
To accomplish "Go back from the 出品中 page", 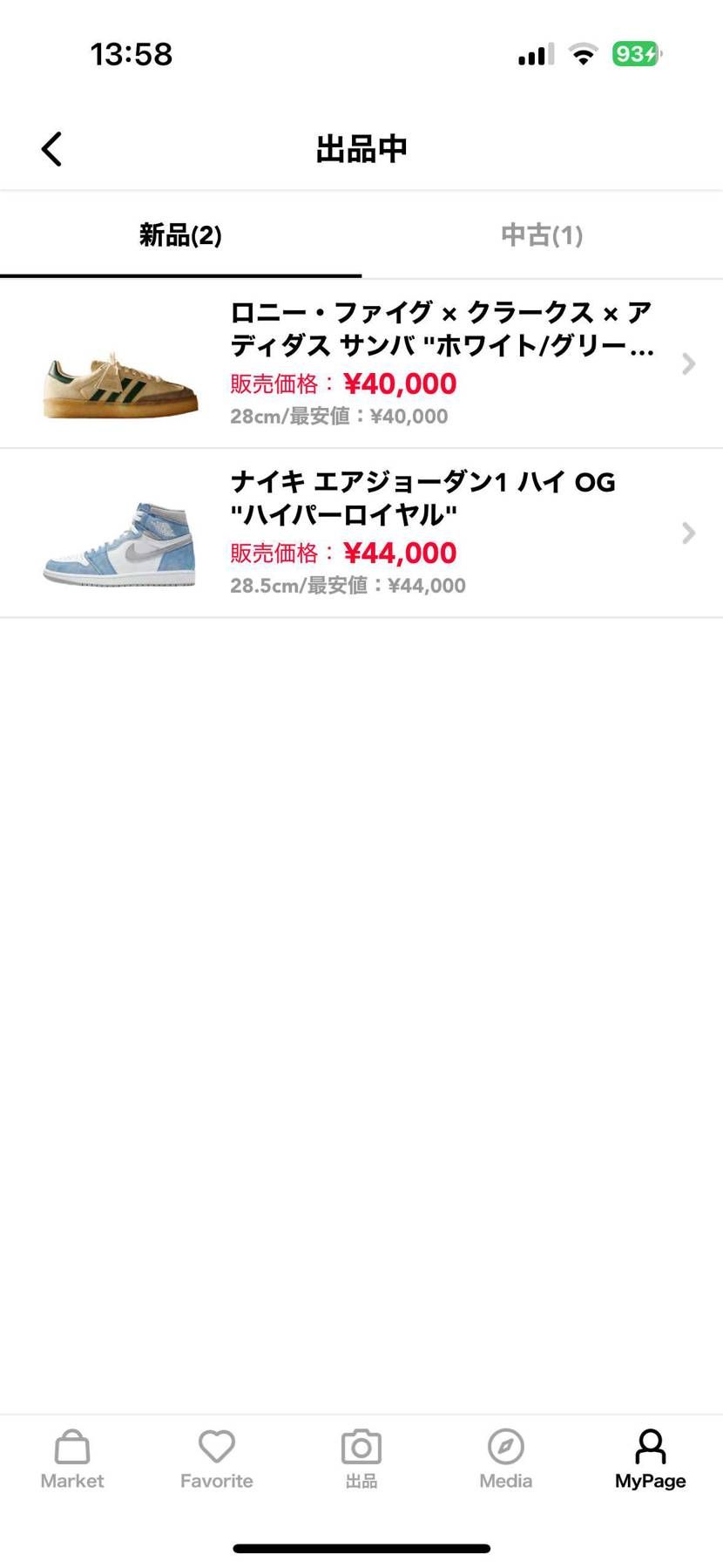I will pos(52,149).
